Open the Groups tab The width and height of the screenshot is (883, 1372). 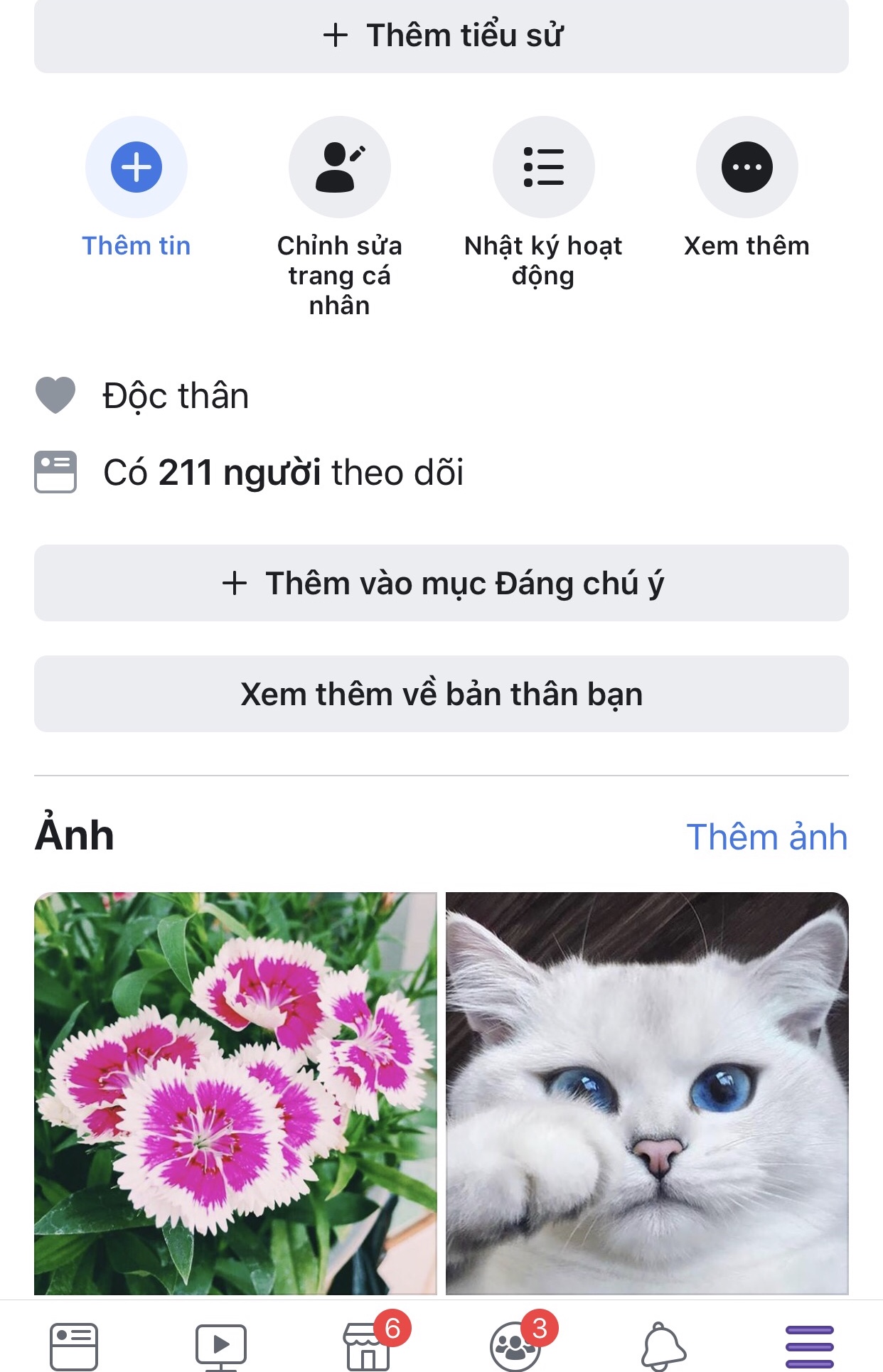[x=515, y=1345]
